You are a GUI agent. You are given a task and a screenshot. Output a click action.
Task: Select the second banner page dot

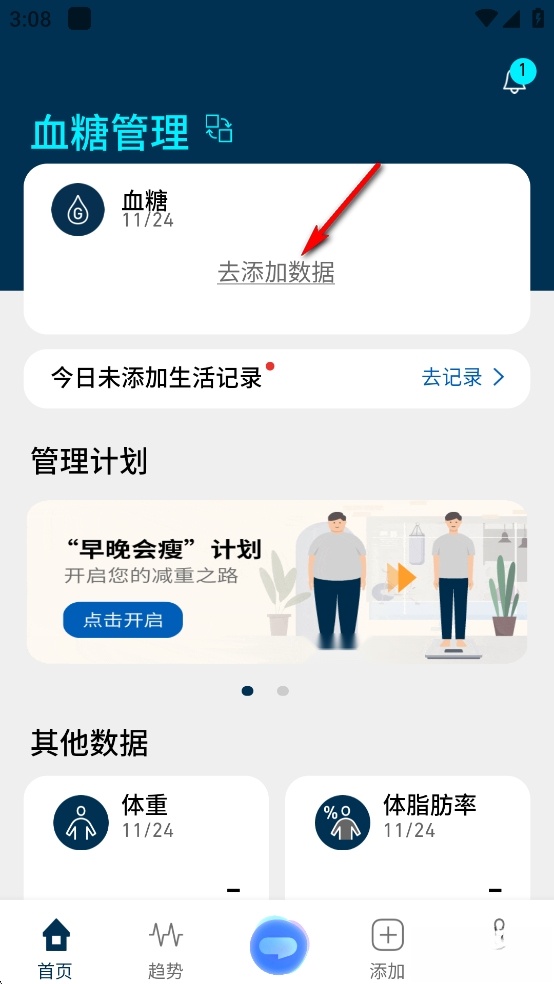tap(283, 691)
